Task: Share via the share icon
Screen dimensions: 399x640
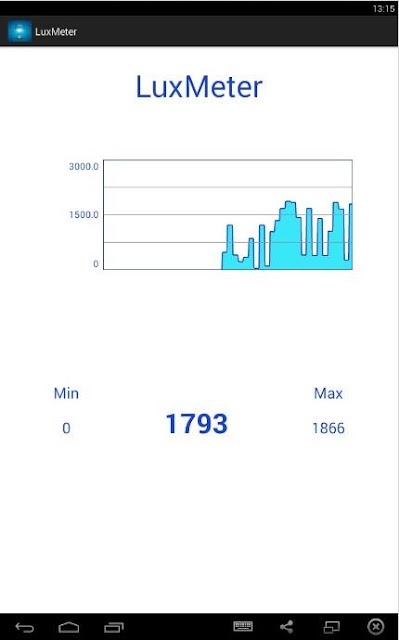Action: point(287,627)
